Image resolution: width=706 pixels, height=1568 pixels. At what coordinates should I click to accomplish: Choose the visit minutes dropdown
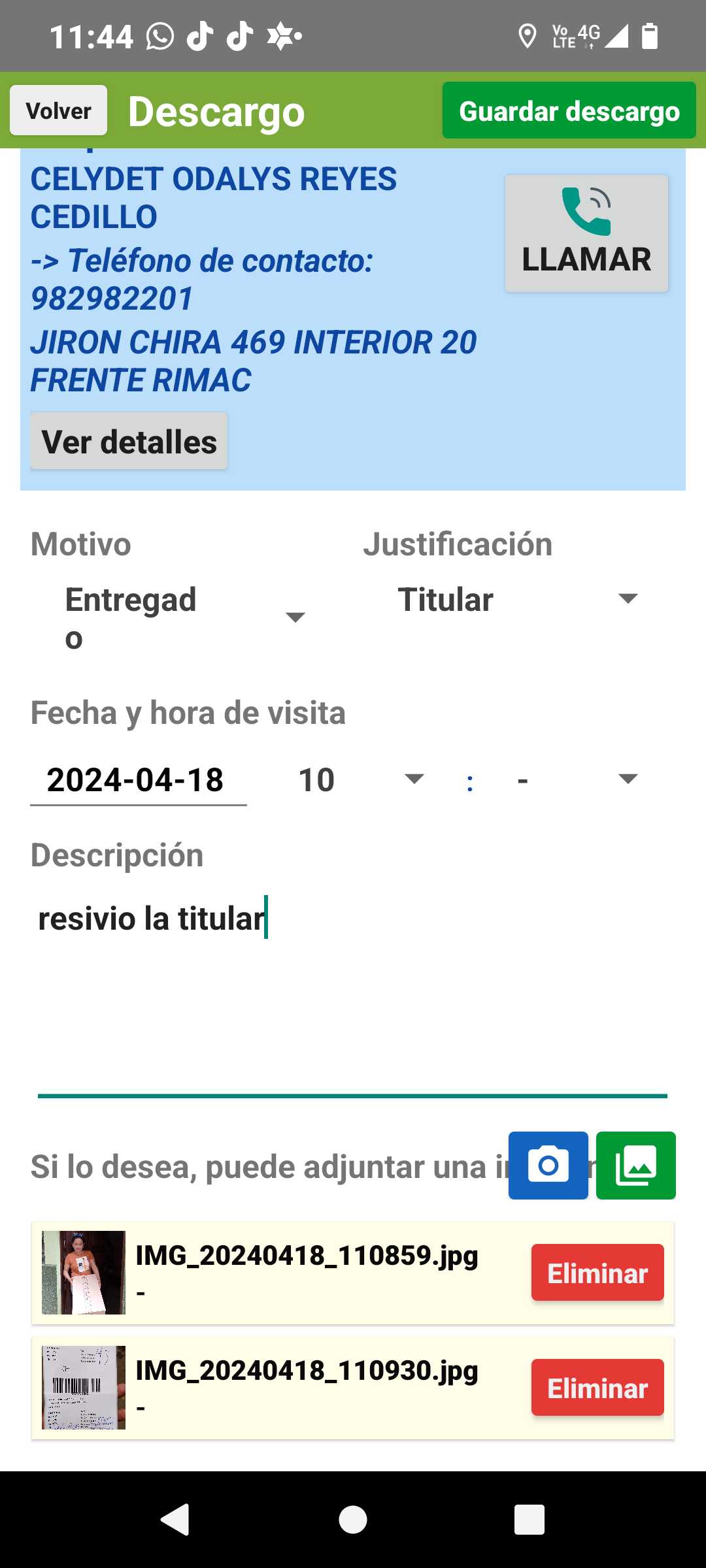pos(577,779)
